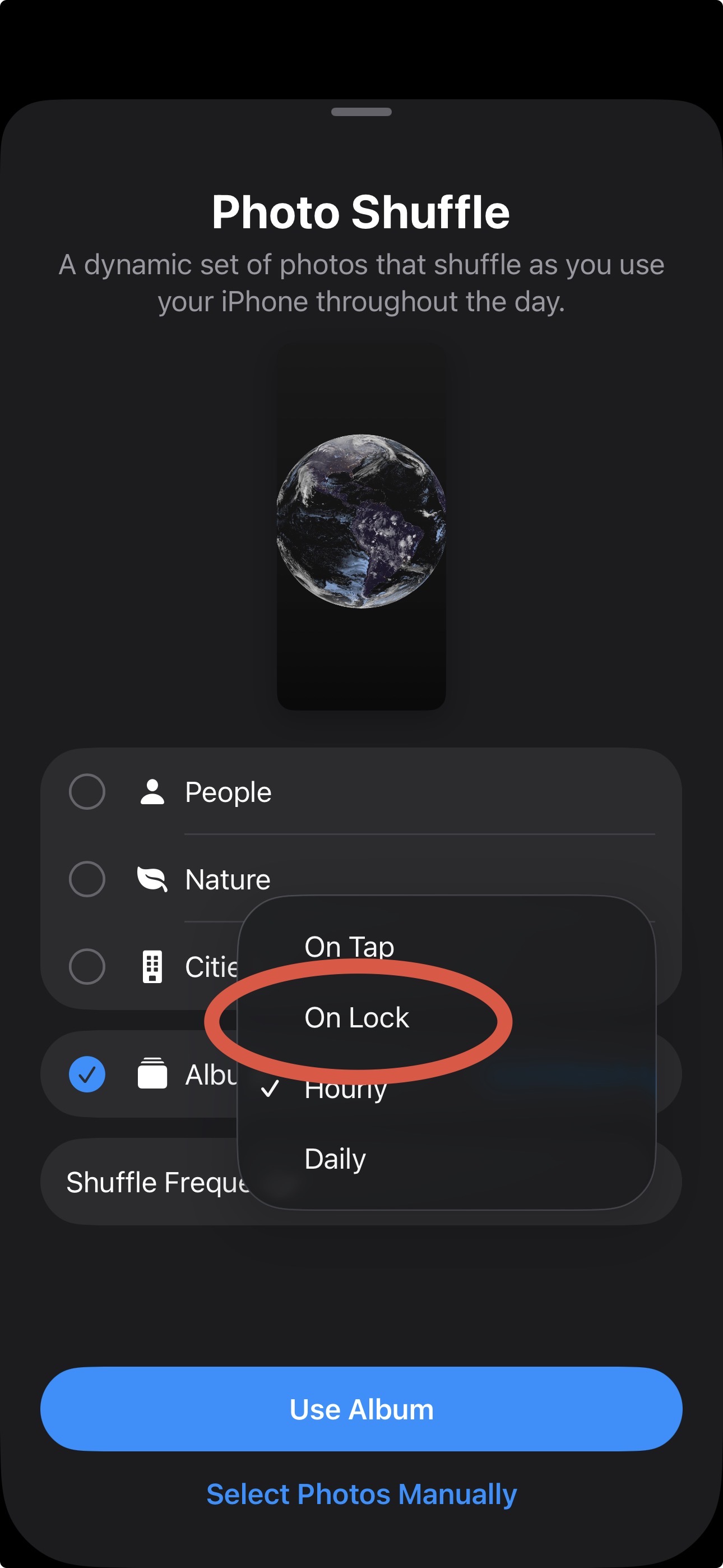
Task: Select the Nature radio button
Action: 87,878
